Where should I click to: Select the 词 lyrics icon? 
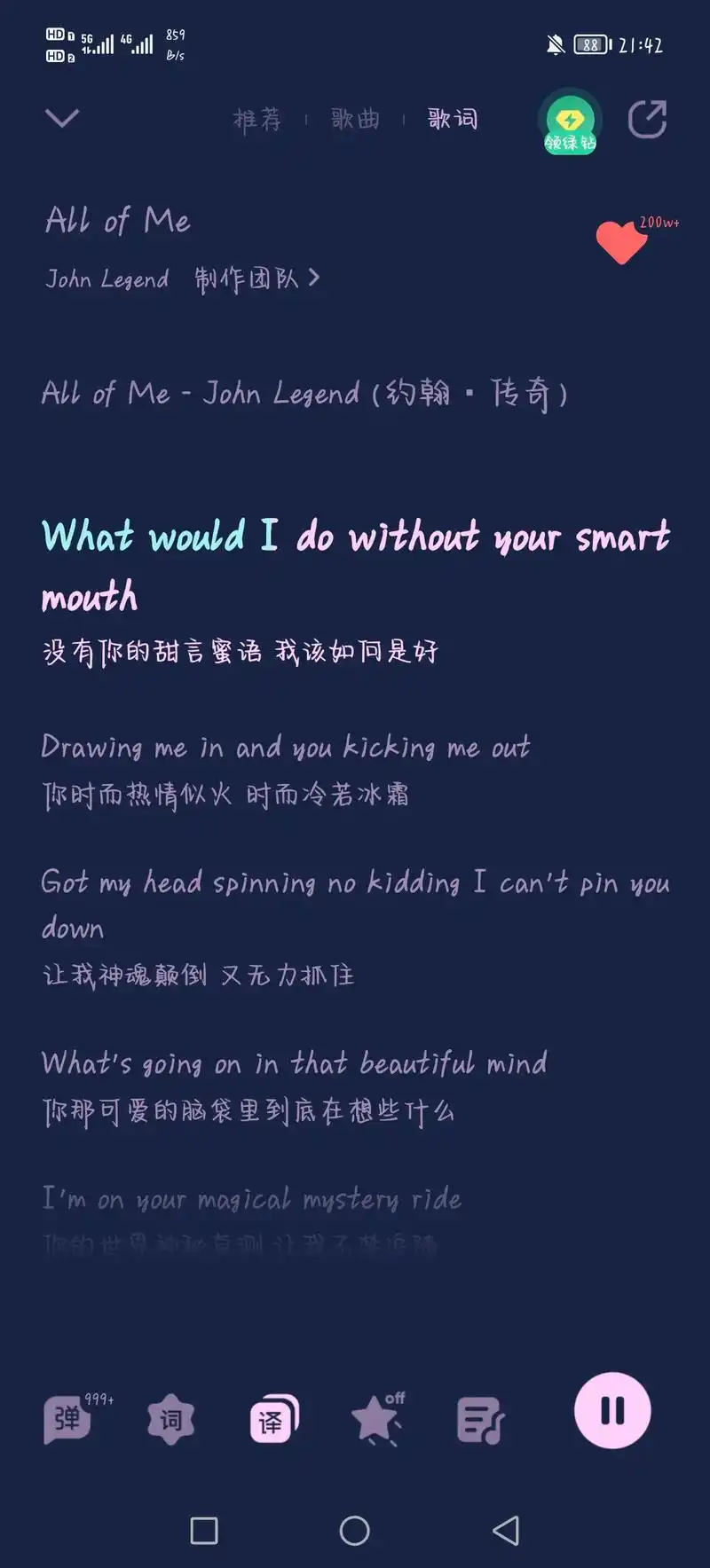pyautogui.click(x=170, y=1419)
